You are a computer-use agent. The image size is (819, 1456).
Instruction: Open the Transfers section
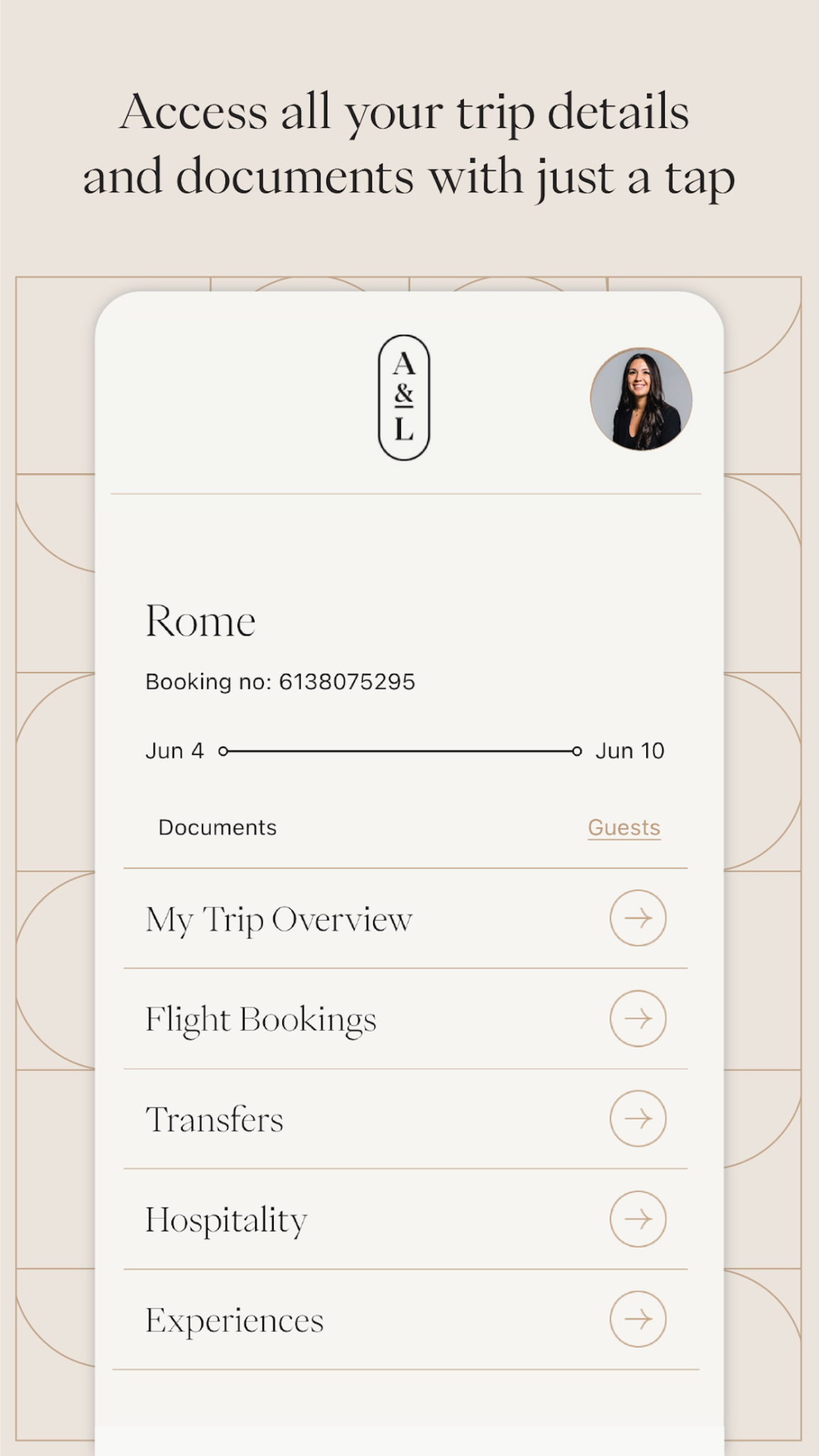pyautogui.click(x=214, y=1120)
